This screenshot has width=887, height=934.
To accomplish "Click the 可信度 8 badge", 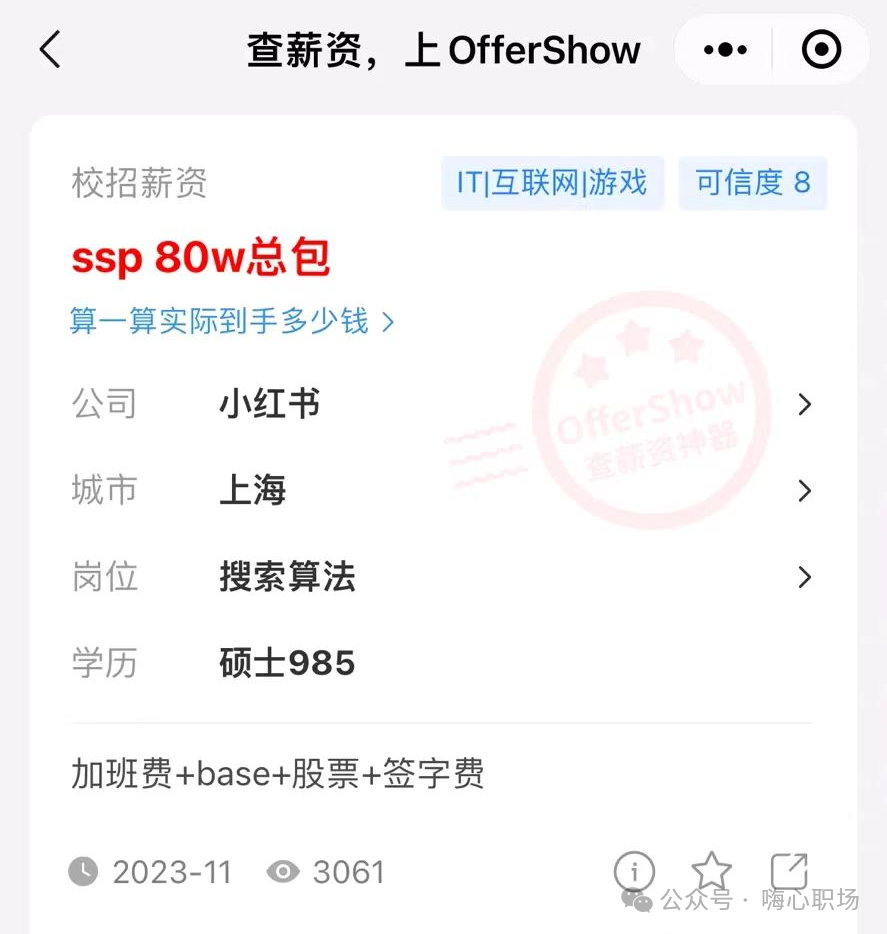I will point(753,183).
